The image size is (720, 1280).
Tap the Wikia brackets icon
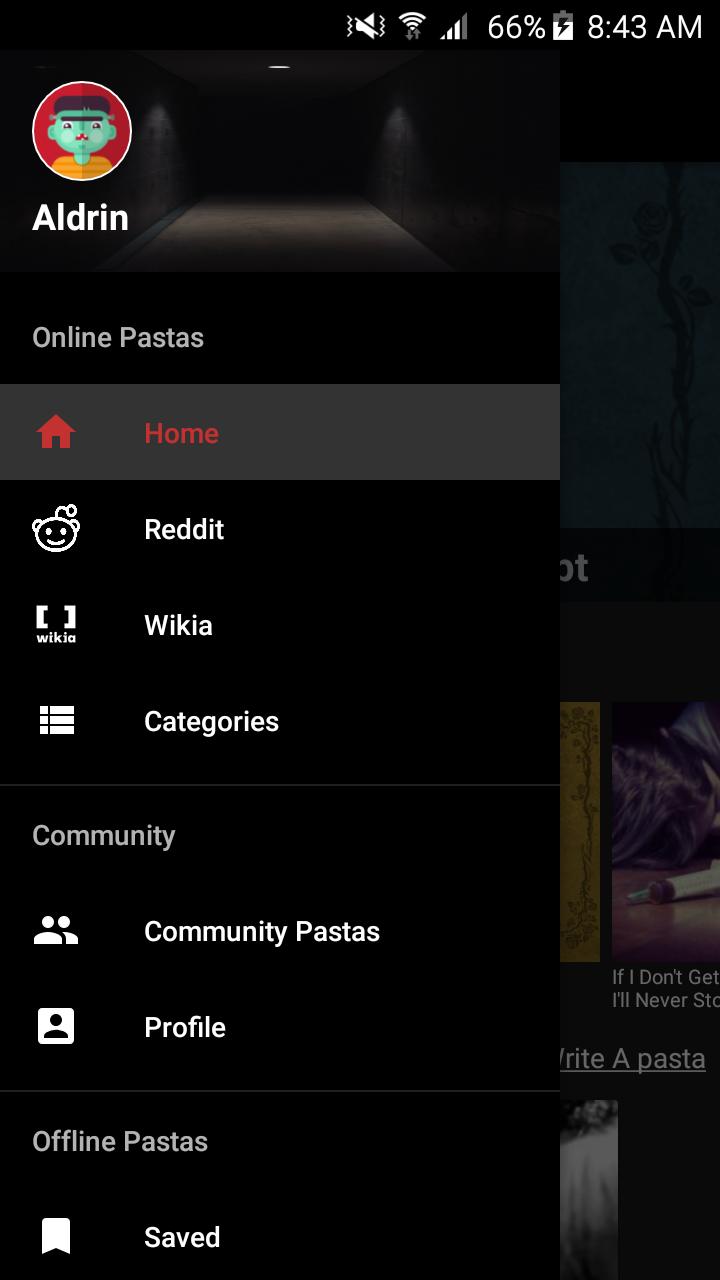tap(55, 624)
